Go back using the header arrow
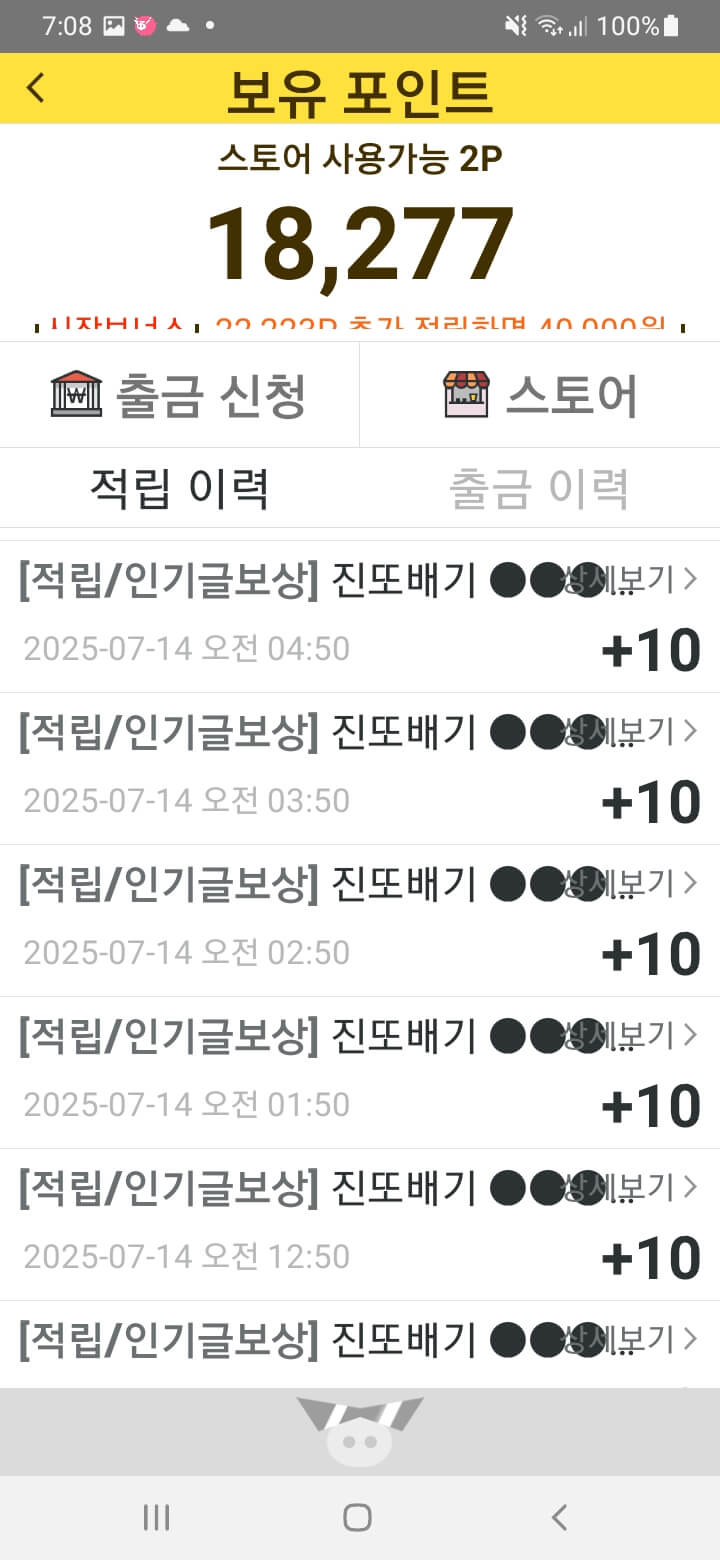This screenshot has width=720, height=1560. tap(36, 88)
